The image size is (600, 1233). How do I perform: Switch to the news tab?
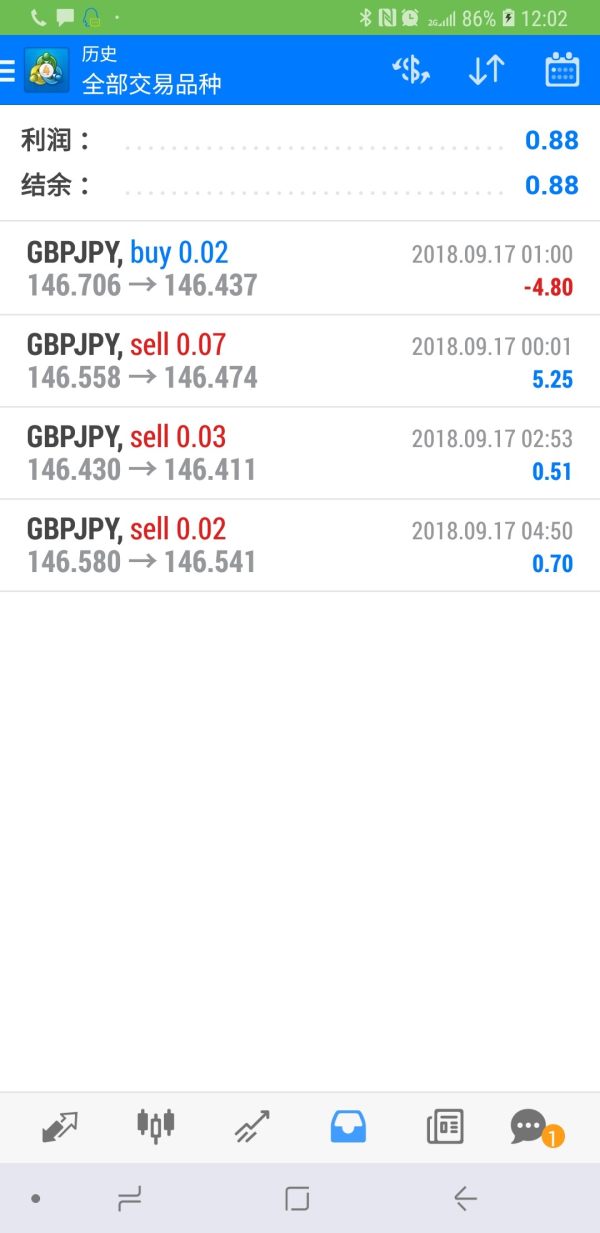pos(445,1127)
